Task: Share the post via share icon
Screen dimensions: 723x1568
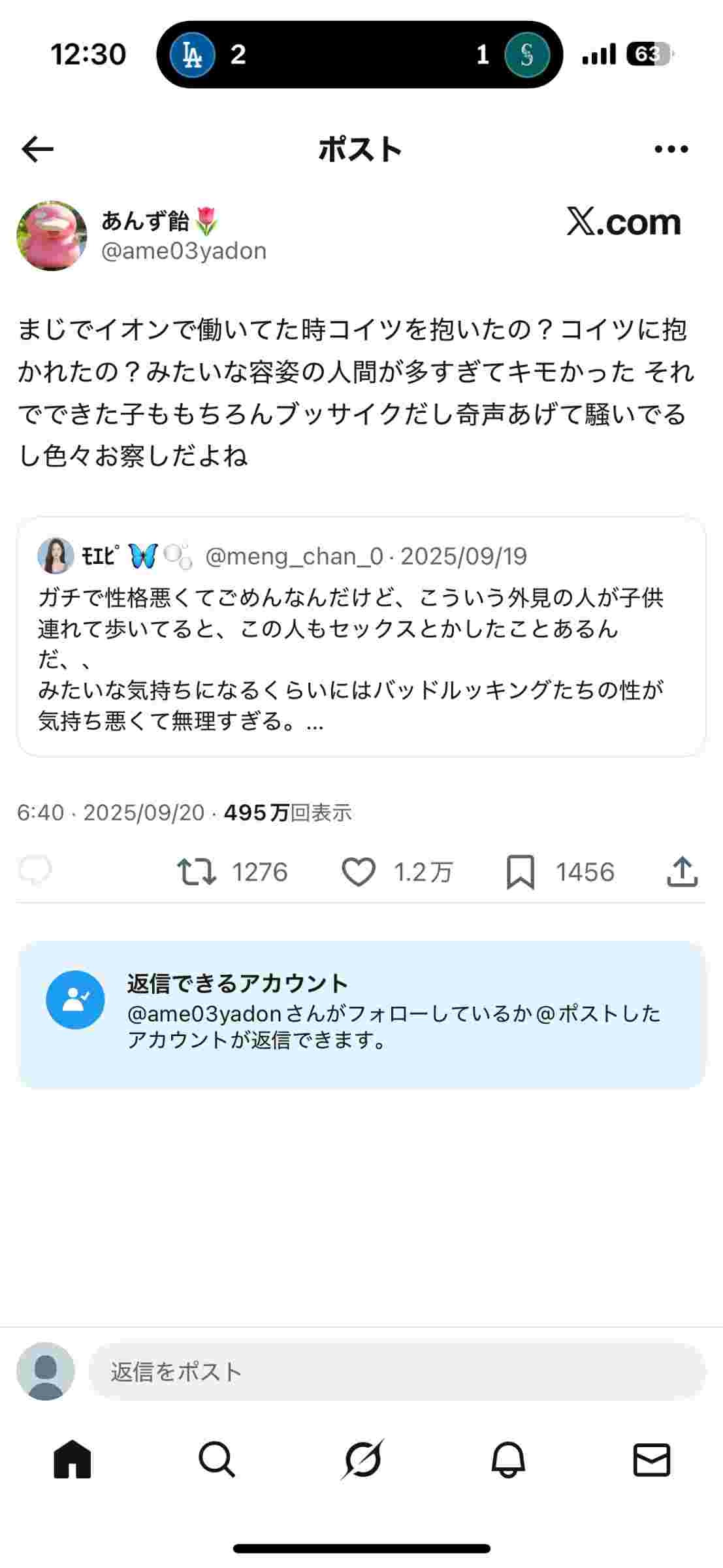Action: pyautogui.click(x=682, y=872)
